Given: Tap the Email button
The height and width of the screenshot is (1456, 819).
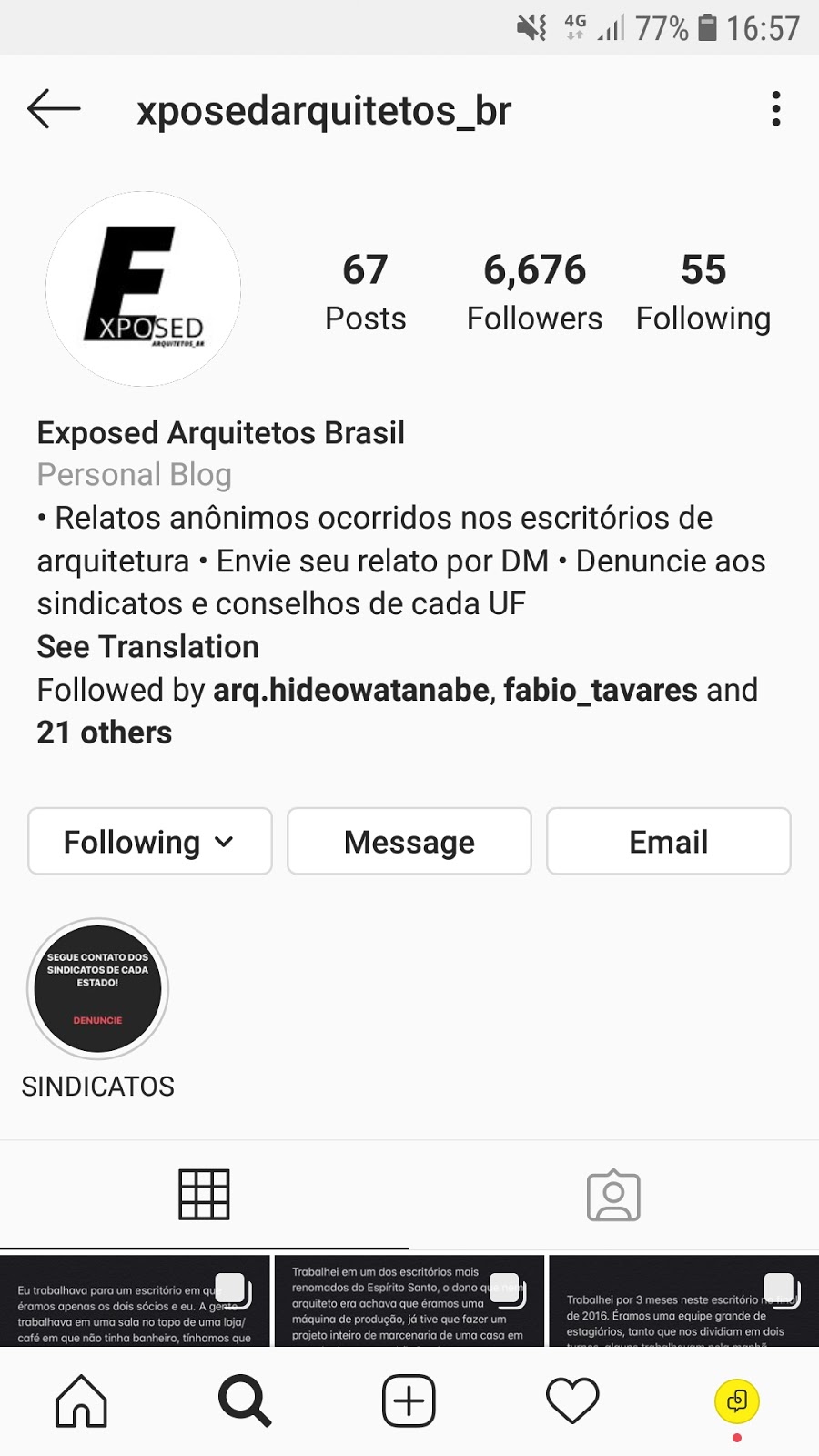Looking at the screenshot, I should 668,842.
